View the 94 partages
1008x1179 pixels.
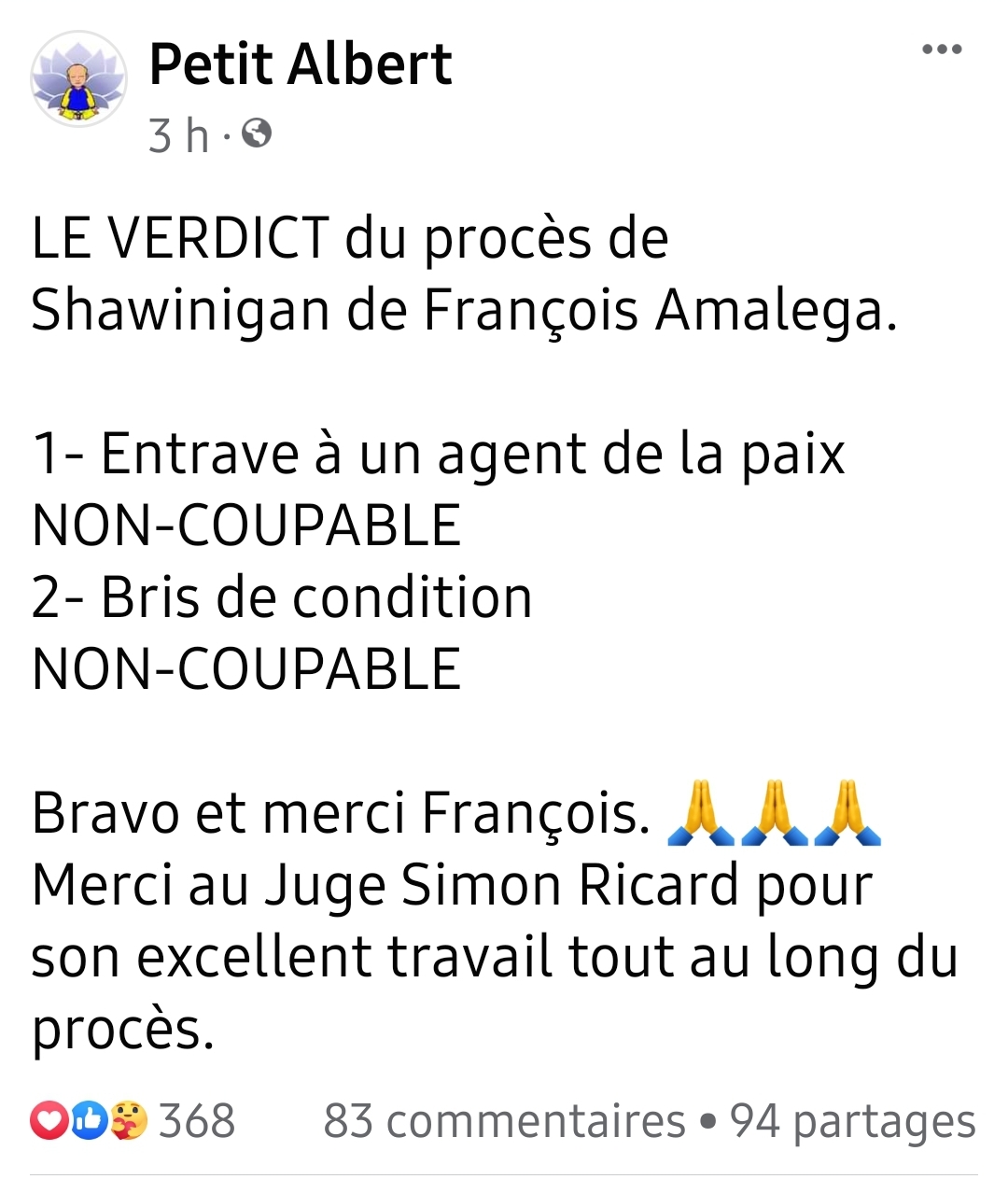(852, 1121)
